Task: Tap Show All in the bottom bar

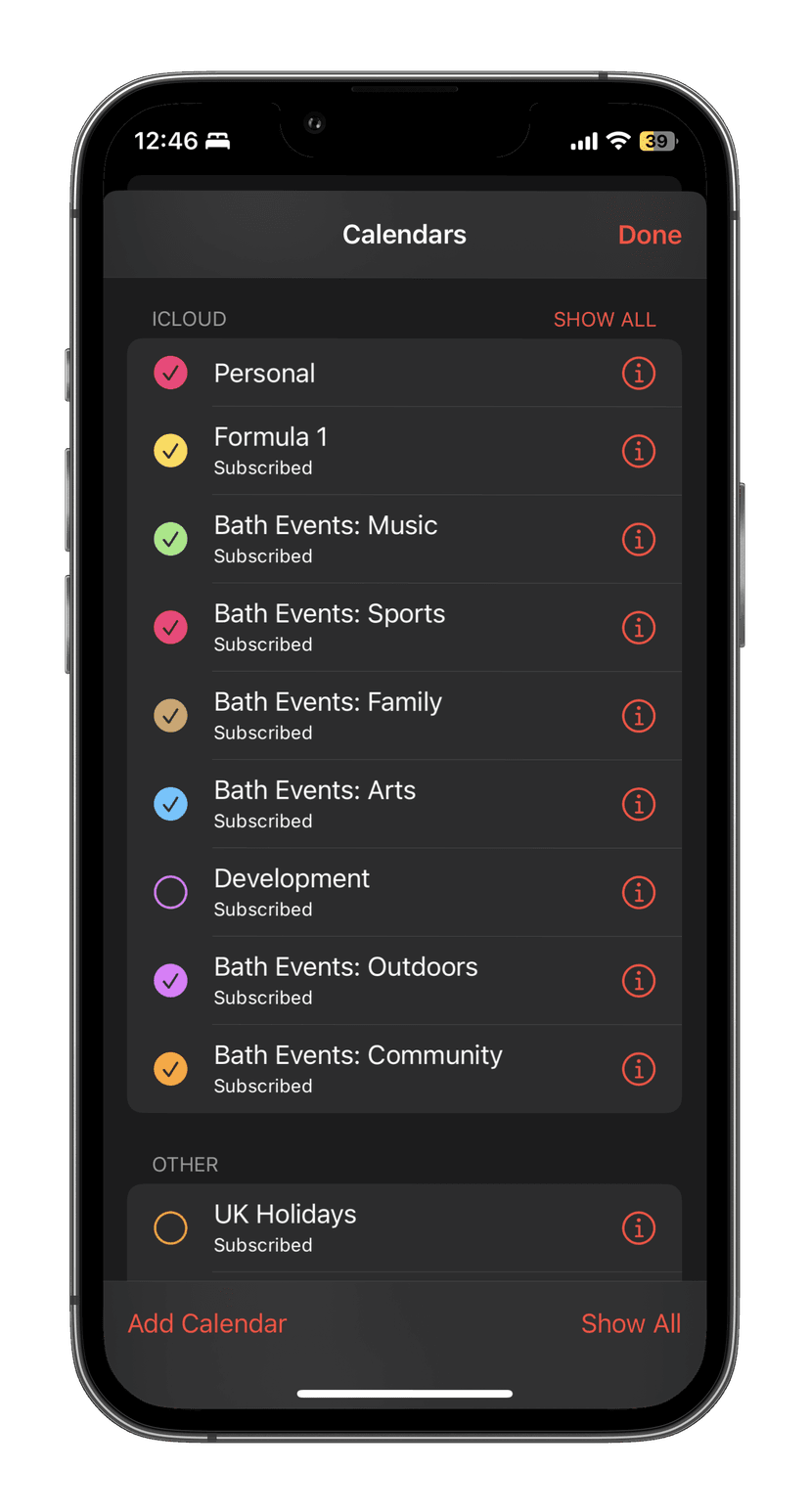Action: pos(631,1323)
